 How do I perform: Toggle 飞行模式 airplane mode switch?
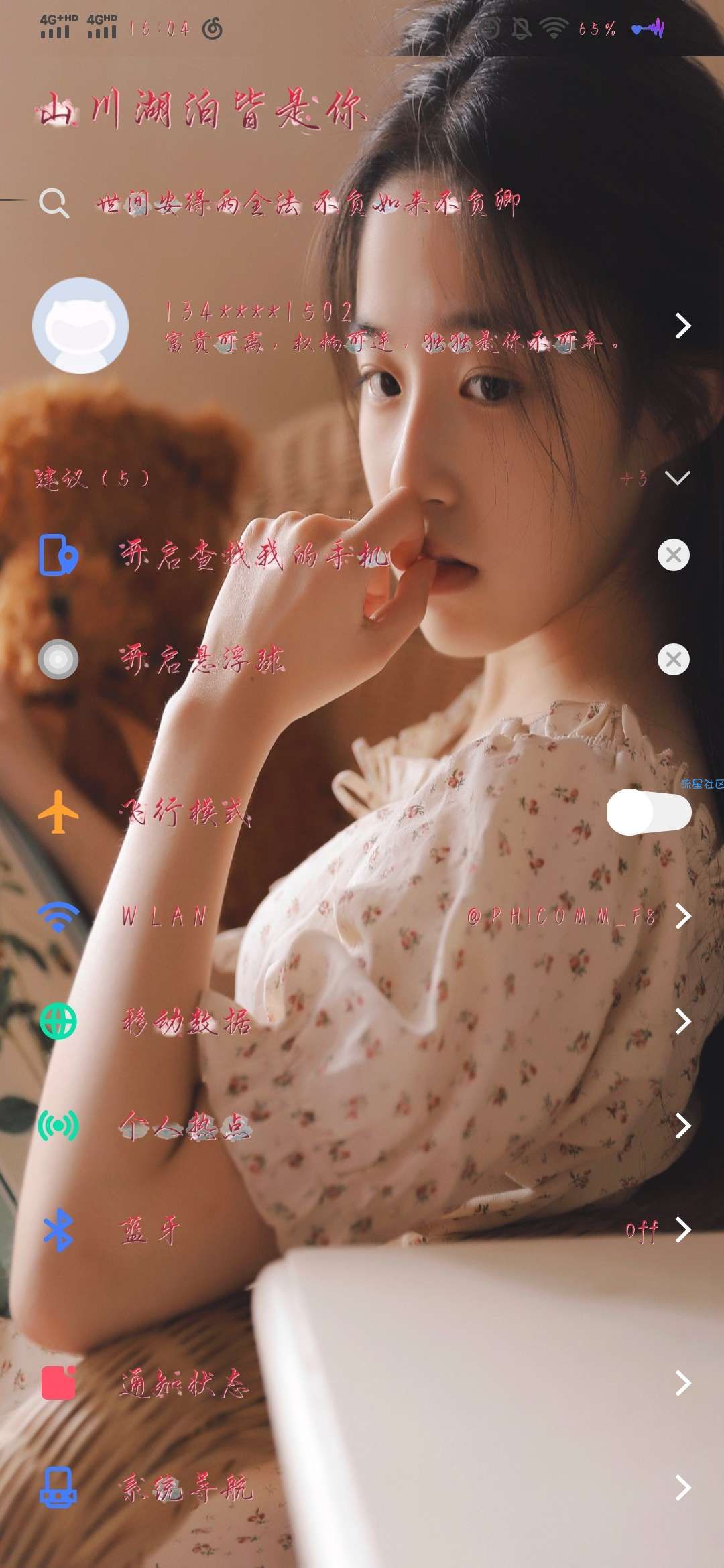point(648,812)
